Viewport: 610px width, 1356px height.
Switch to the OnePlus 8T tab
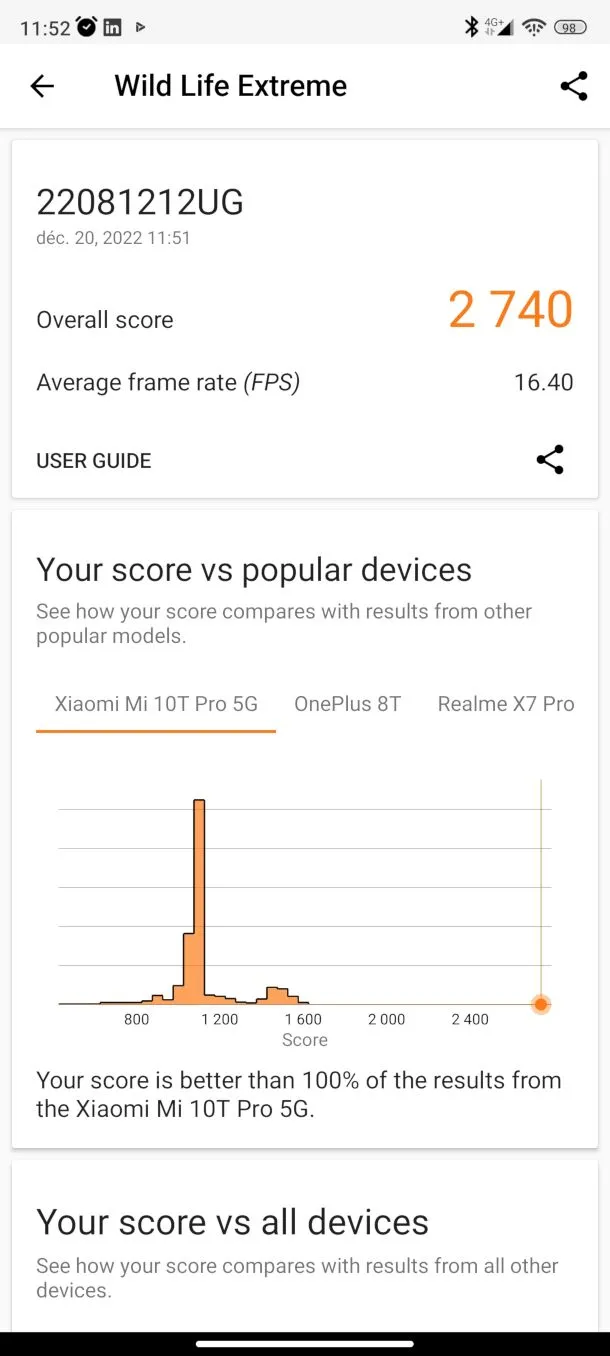click(x=347, y=704)
